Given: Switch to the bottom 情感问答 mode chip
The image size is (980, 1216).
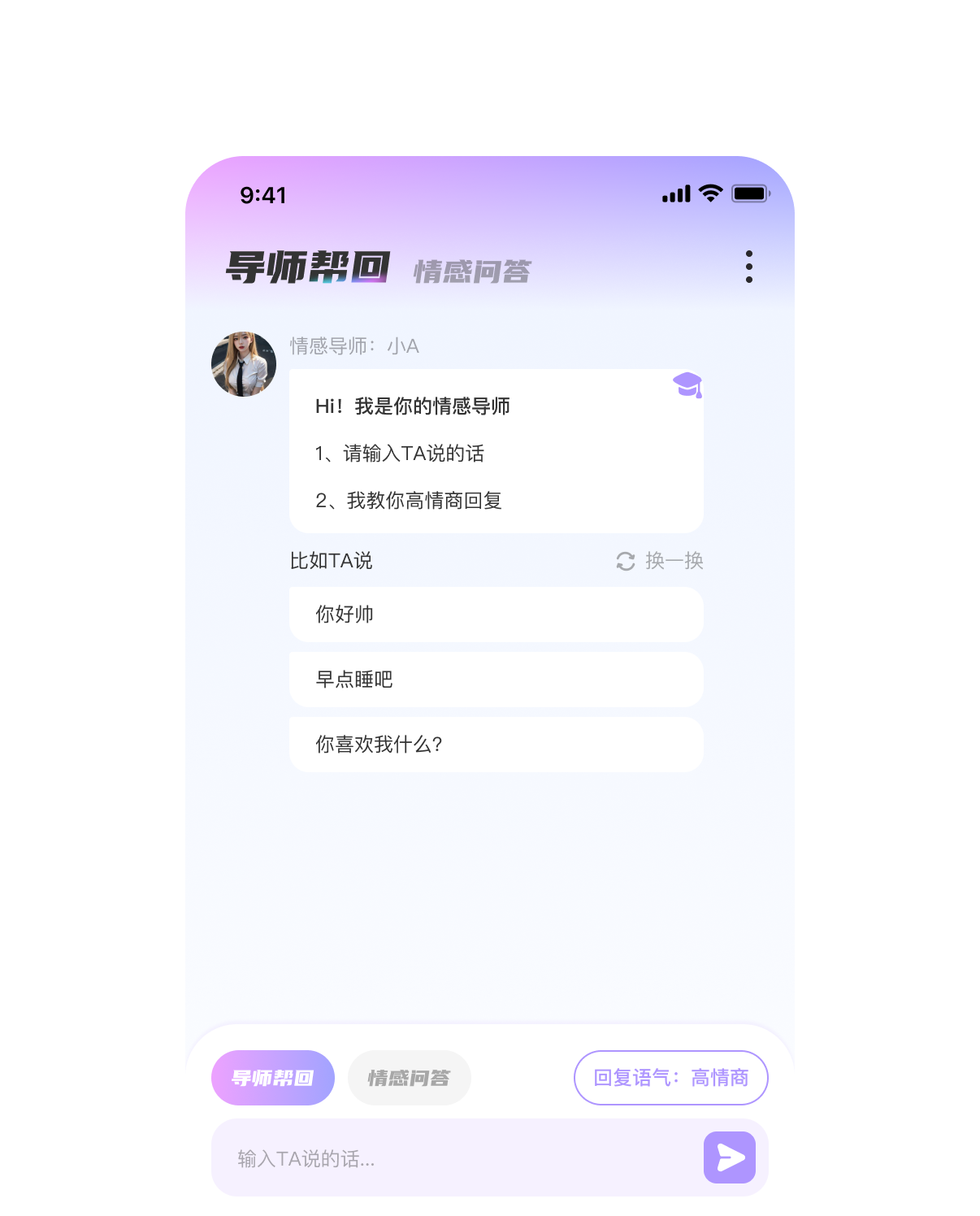Looking at the screenshot, I should click(x=409, y=1078).
